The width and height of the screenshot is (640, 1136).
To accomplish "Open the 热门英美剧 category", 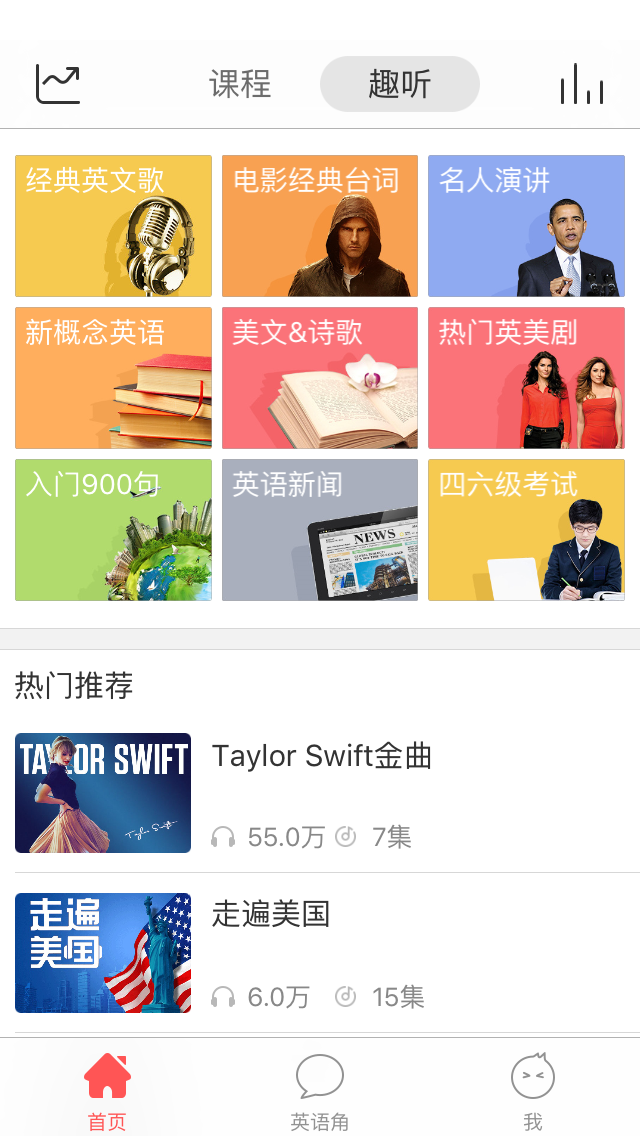I will tap(526, 378).
